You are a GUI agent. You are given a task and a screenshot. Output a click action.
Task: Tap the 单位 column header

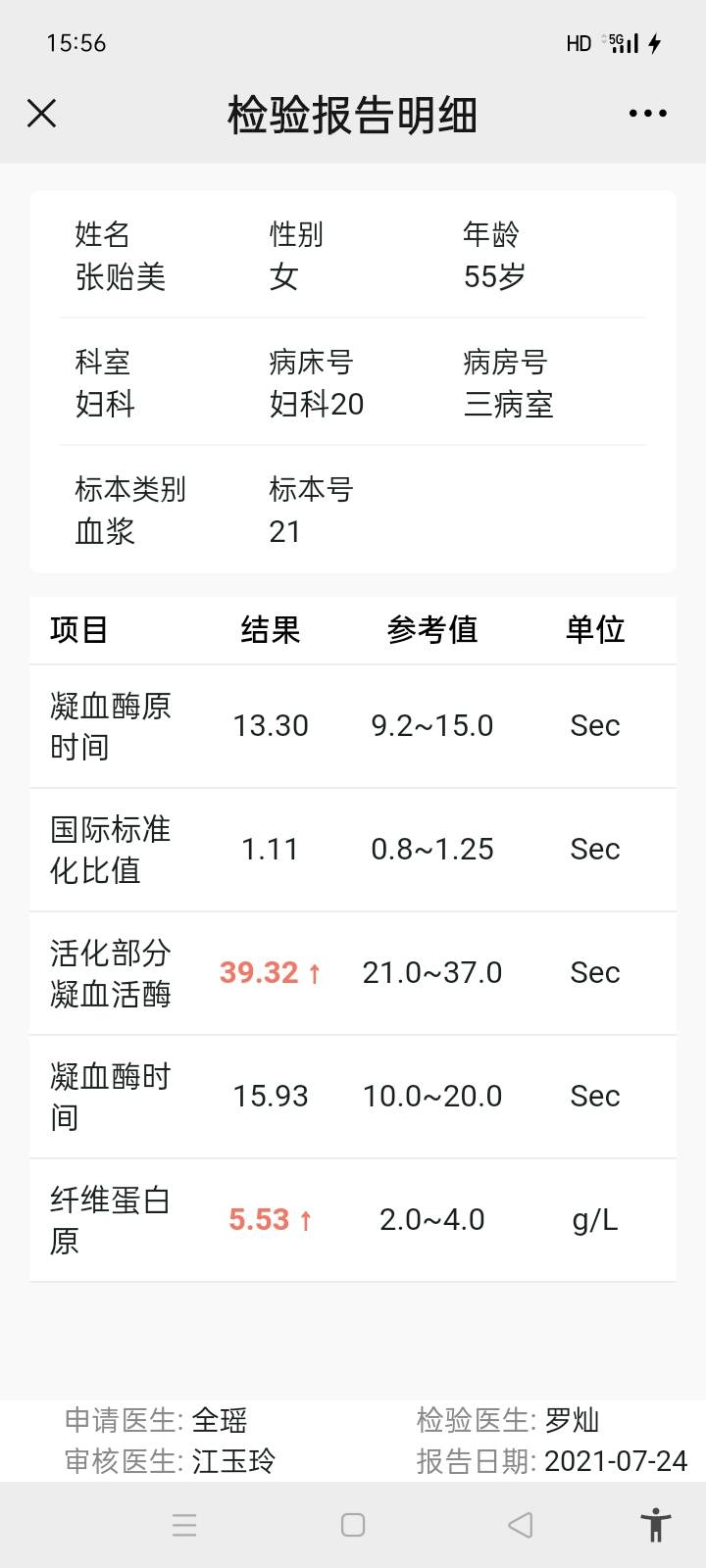coord(594,630)
